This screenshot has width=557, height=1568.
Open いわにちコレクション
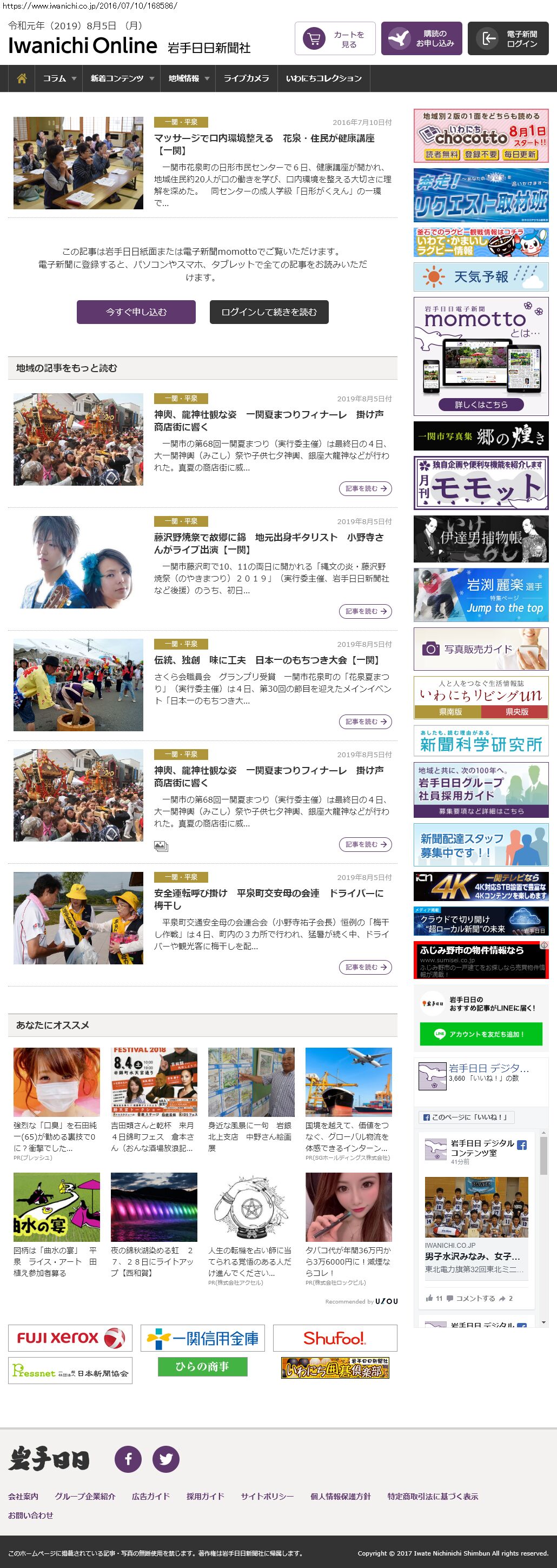tap(324, 78)
